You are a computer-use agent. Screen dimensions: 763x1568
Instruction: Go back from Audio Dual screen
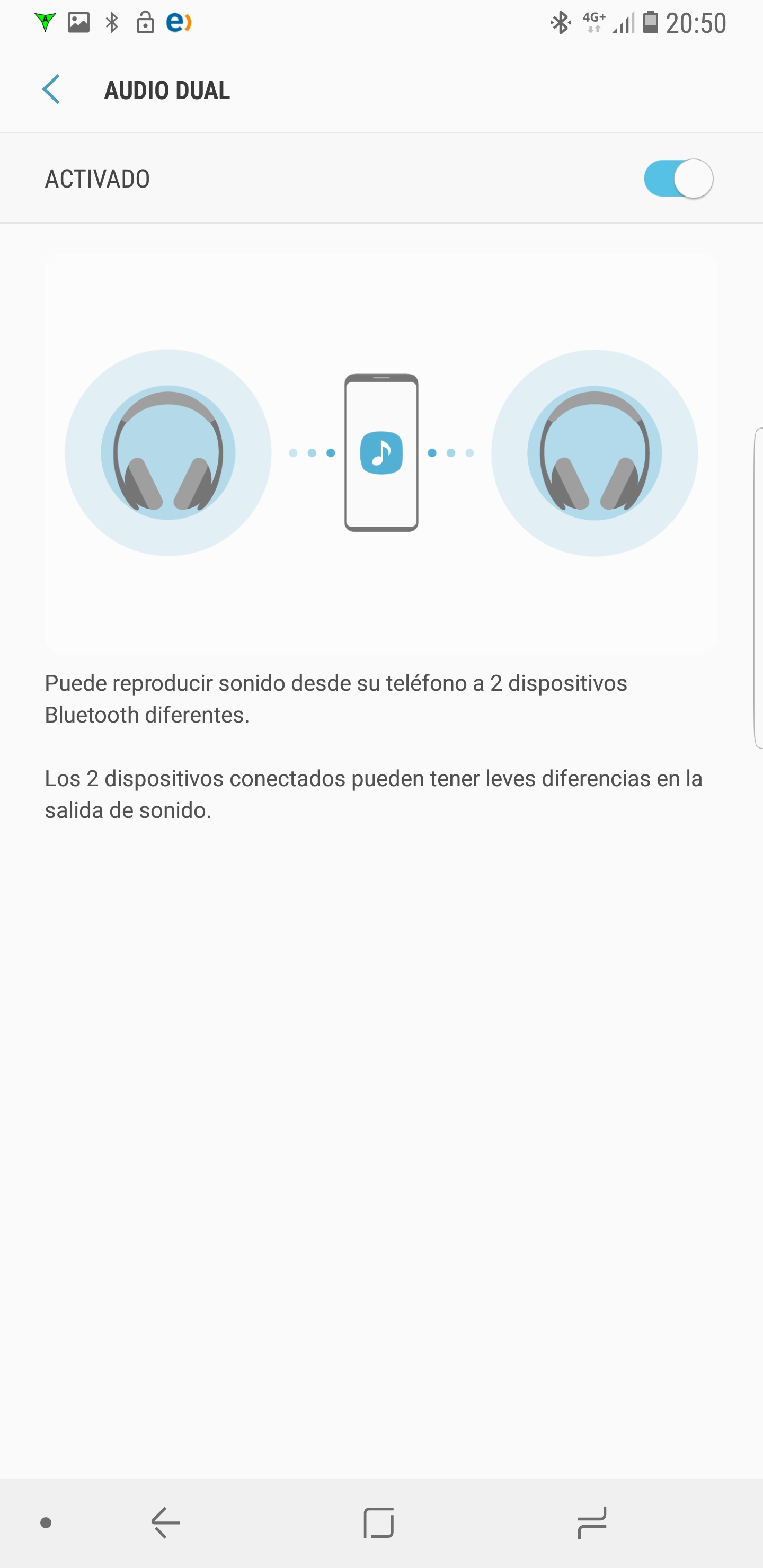tap(52, 90)
